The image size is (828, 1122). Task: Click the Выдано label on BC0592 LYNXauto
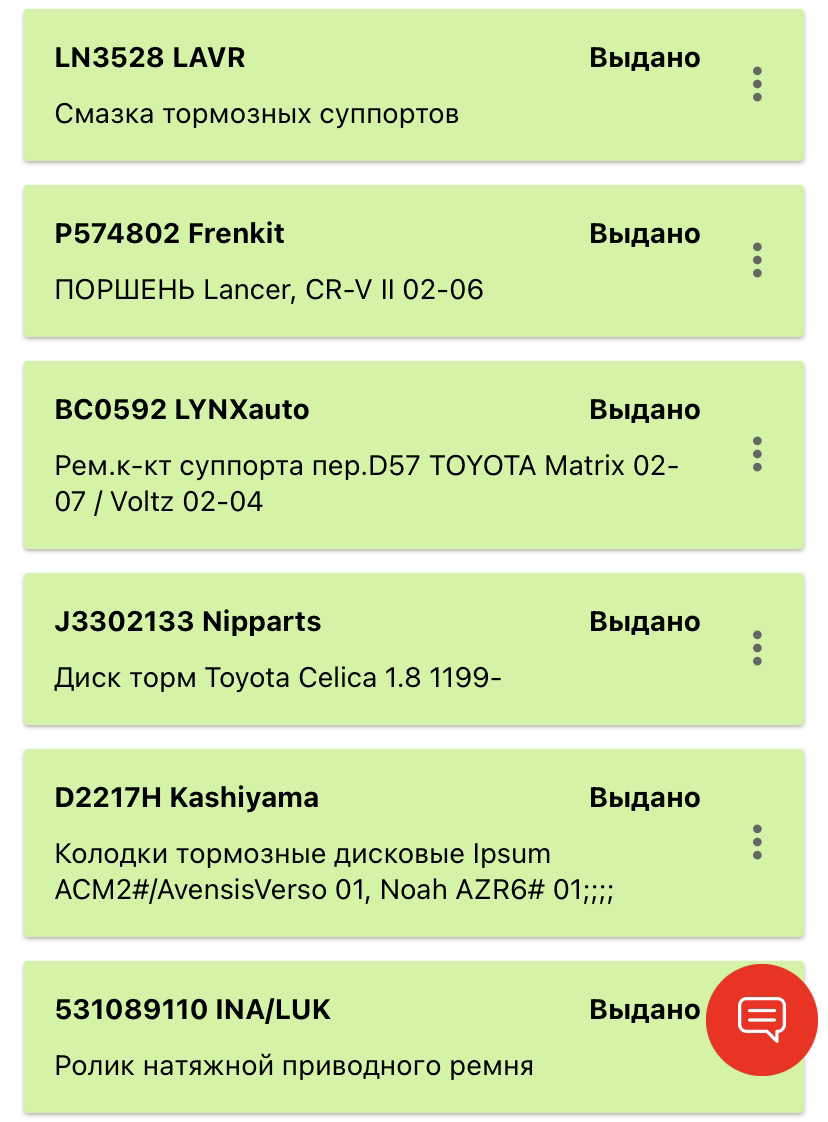(644, 410)
